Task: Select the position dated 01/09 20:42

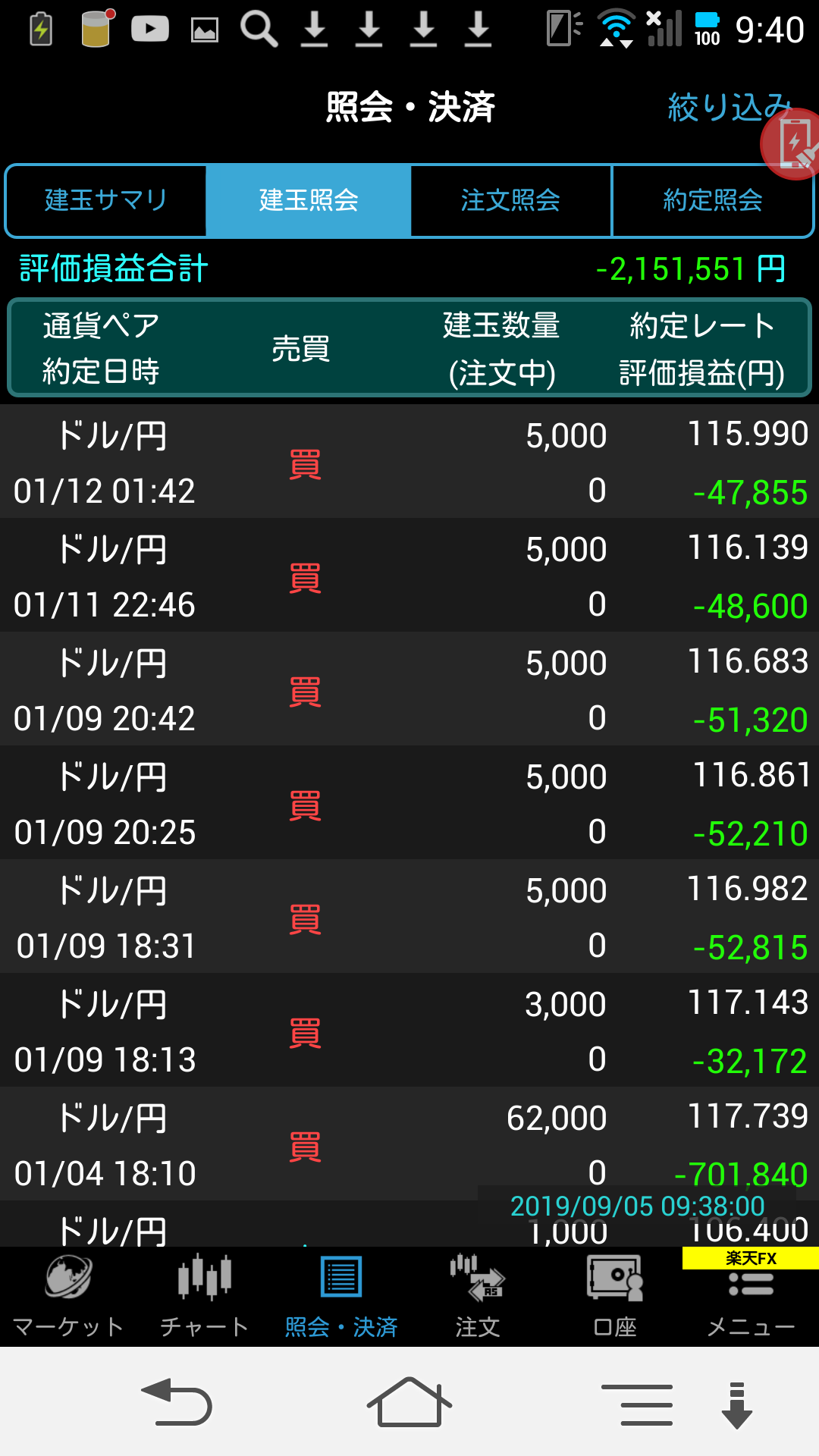Action: [409, 689]
